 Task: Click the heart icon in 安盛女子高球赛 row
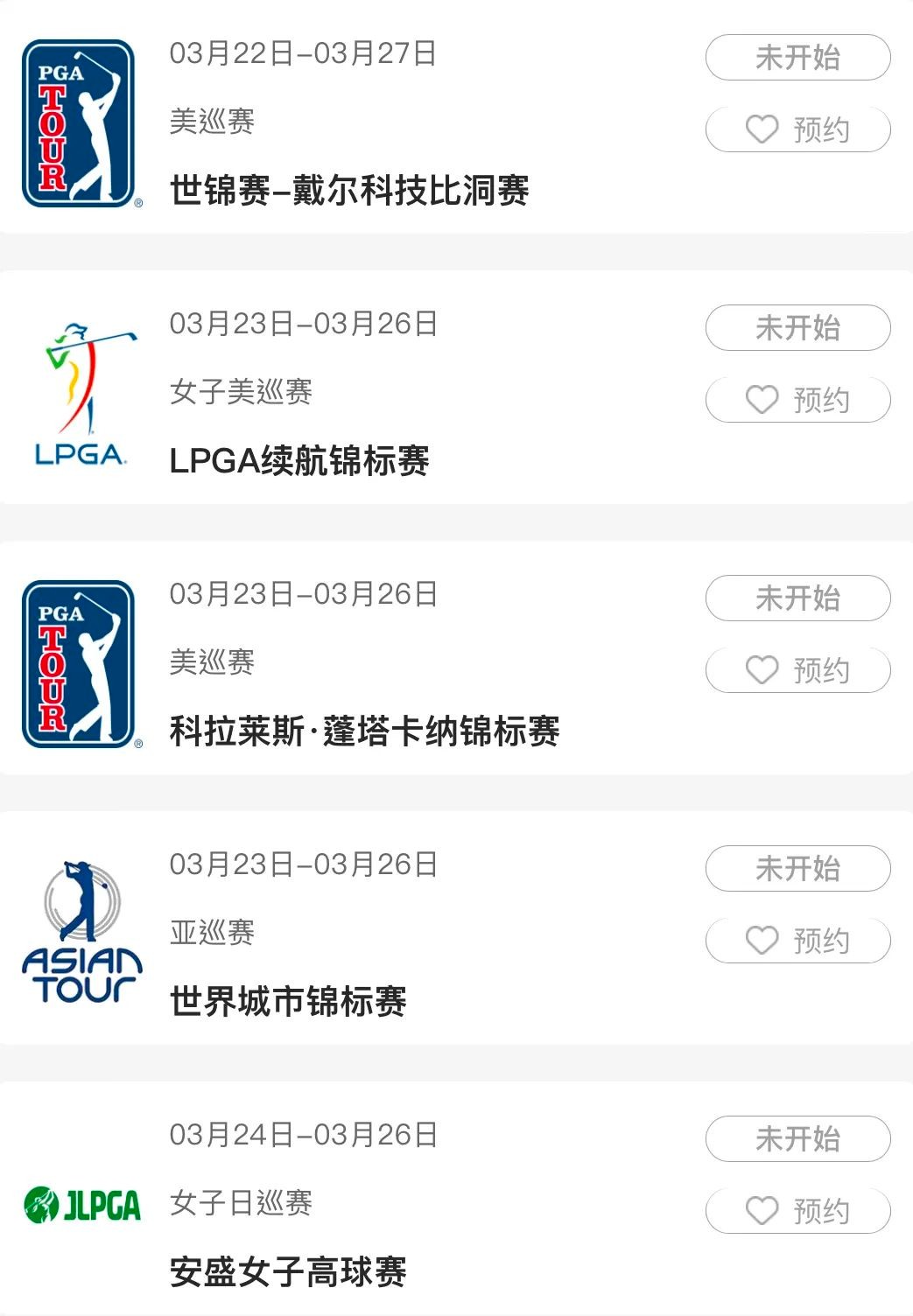[x=764, y=1212]
